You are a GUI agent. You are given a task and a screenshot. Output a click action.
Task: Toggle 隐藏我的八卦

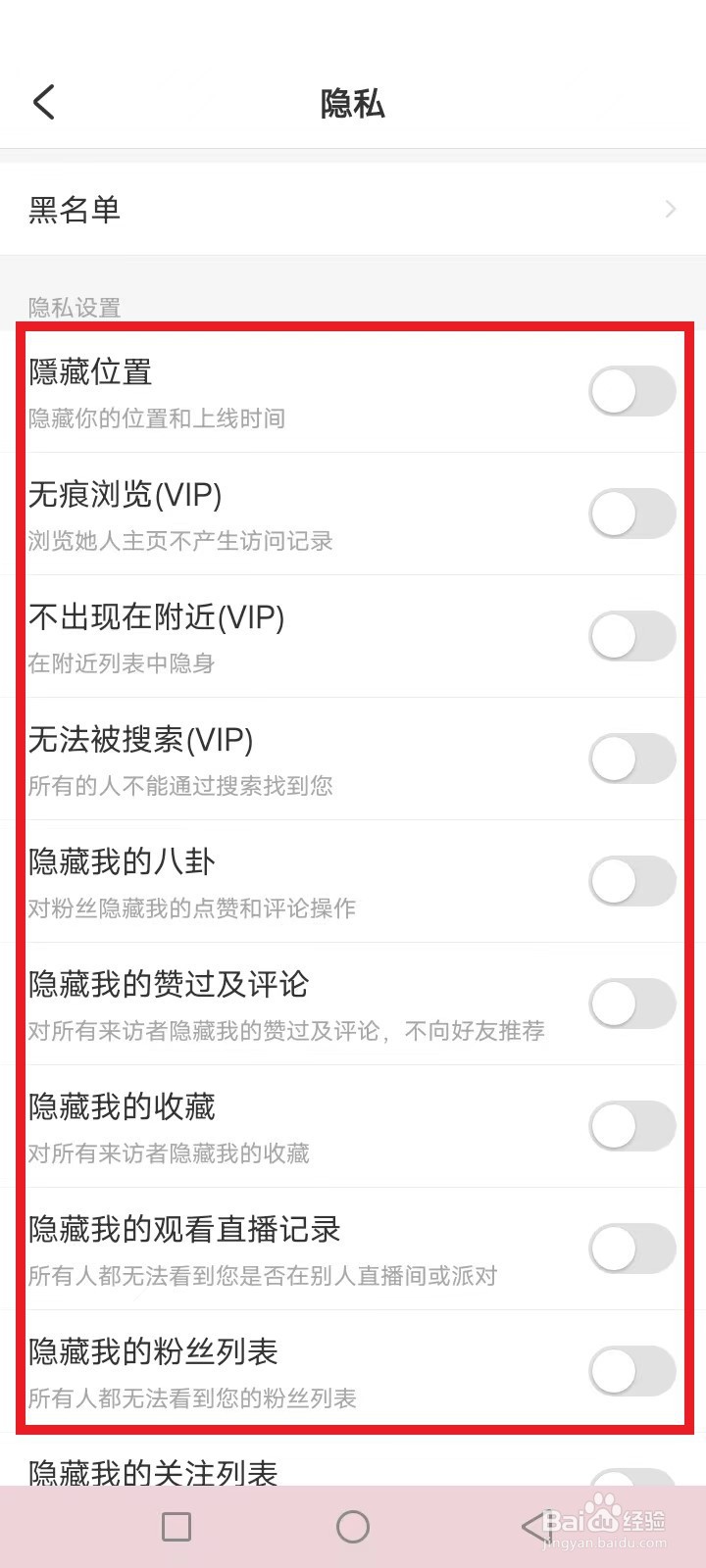click(x=631, y=881)
